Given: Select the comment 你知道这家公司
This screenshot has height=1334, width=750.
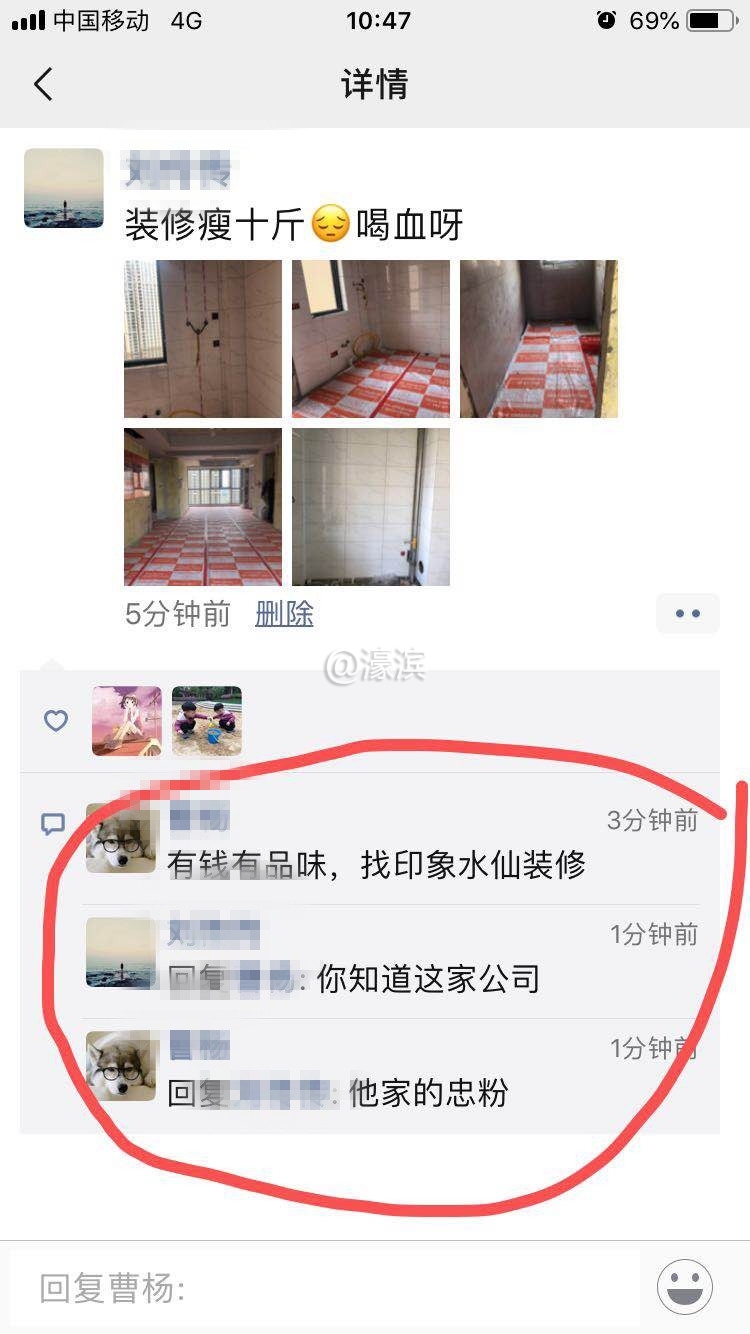Looking at the screenshot, I should [x=428, y=979].
